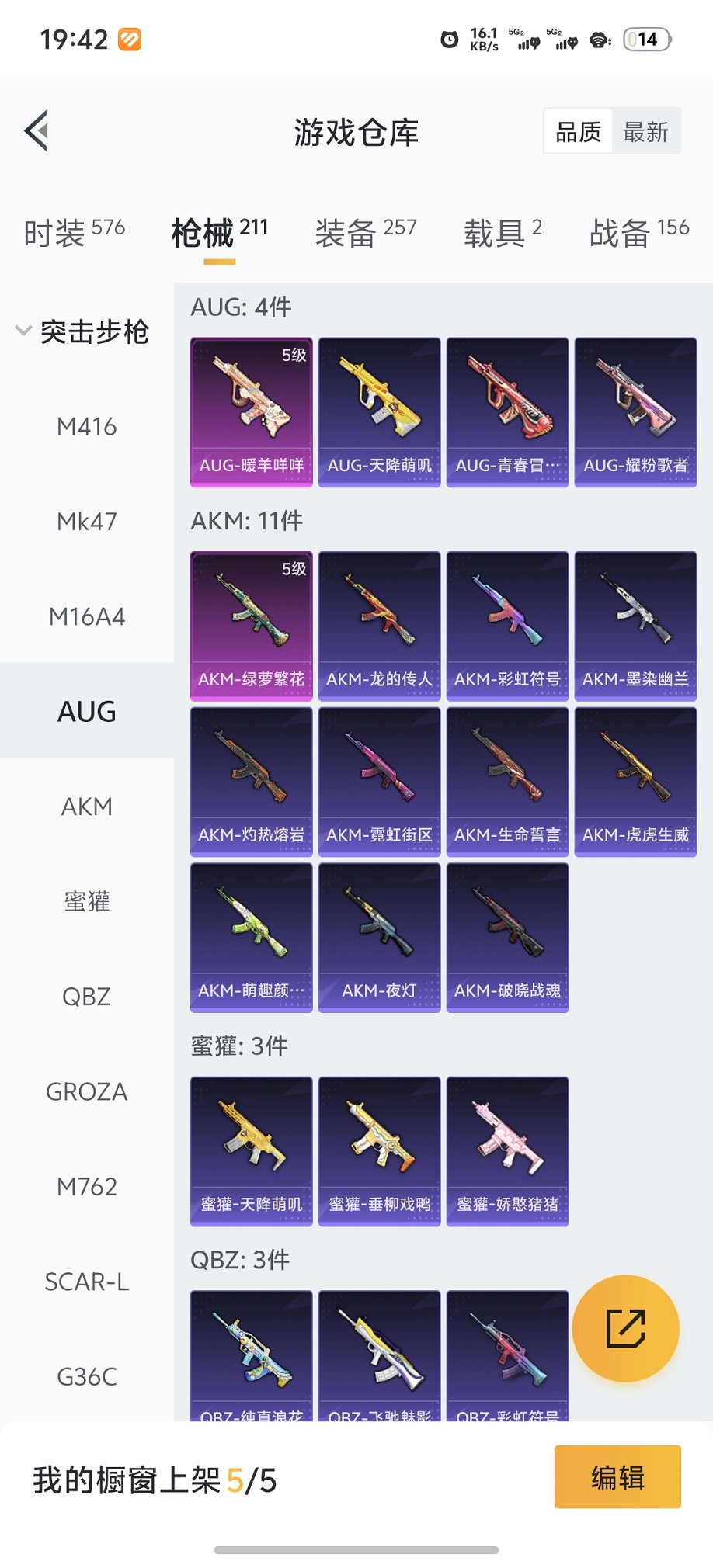
Task: View the 蜜獾-娇憨猪猪 skin
Action: pyautogui.click(x=507, y=1151)
